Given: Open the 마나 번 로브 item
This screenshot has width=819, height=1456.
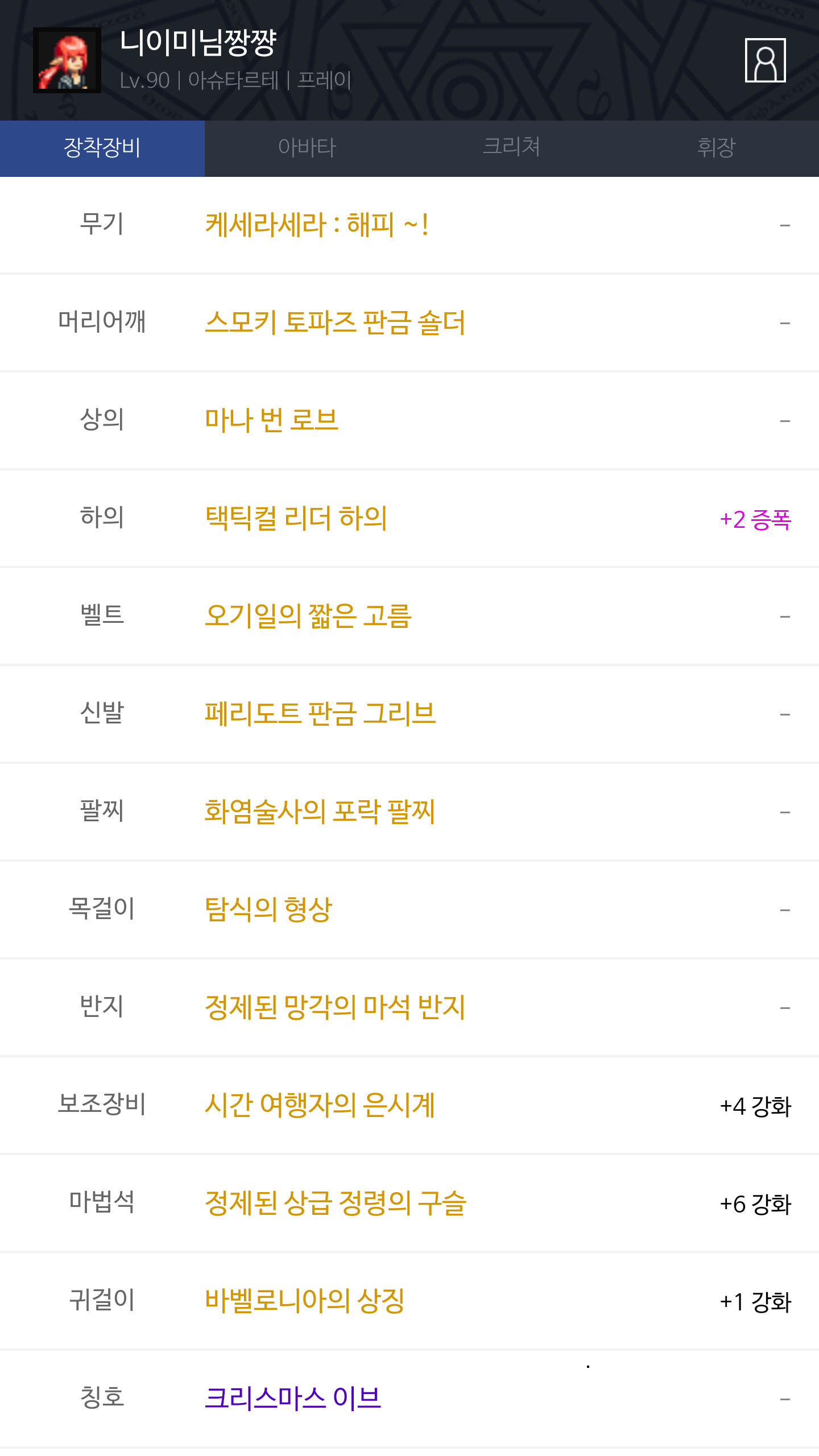Looking at the screenshot, I should click(x=271, y=420).
